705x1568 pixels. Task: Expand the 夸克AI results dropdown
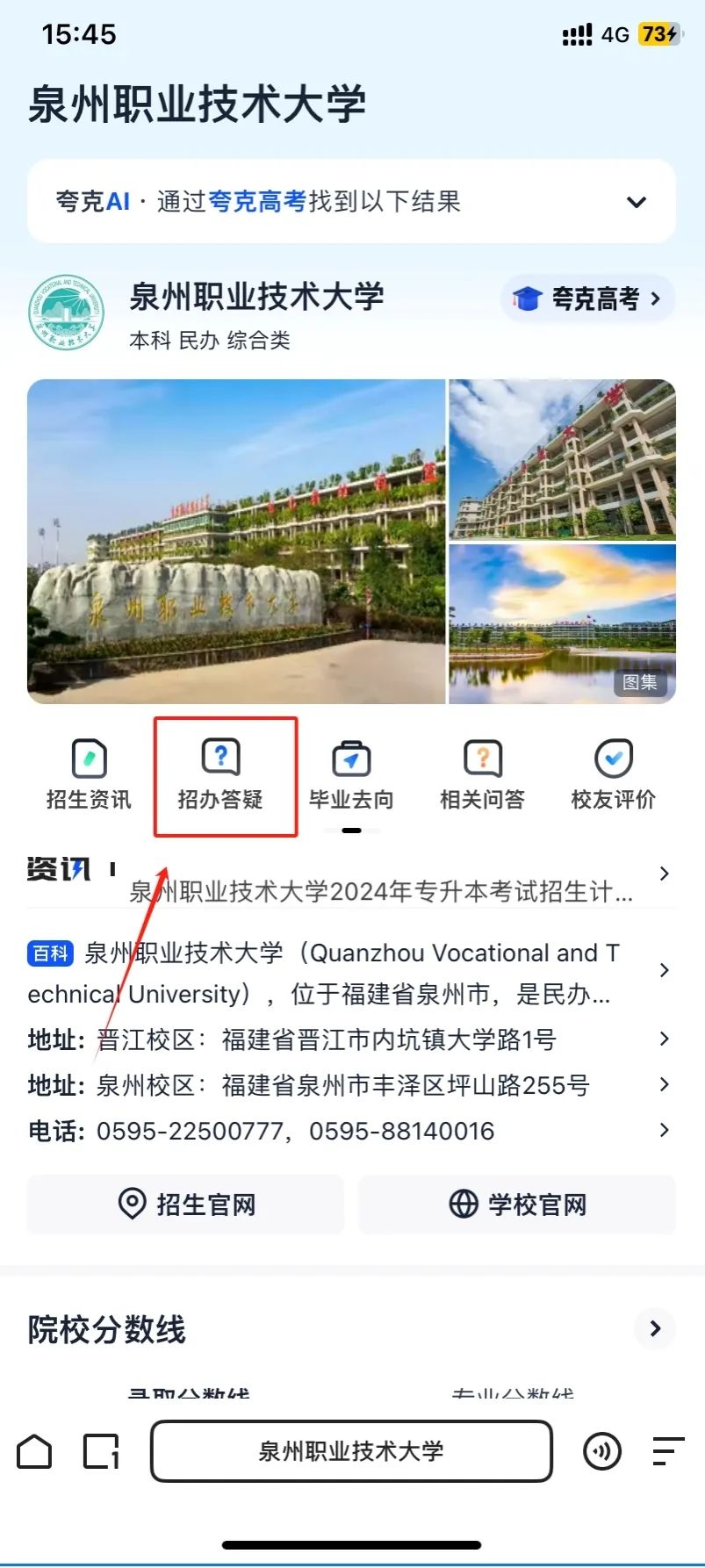tap(636, 202)
